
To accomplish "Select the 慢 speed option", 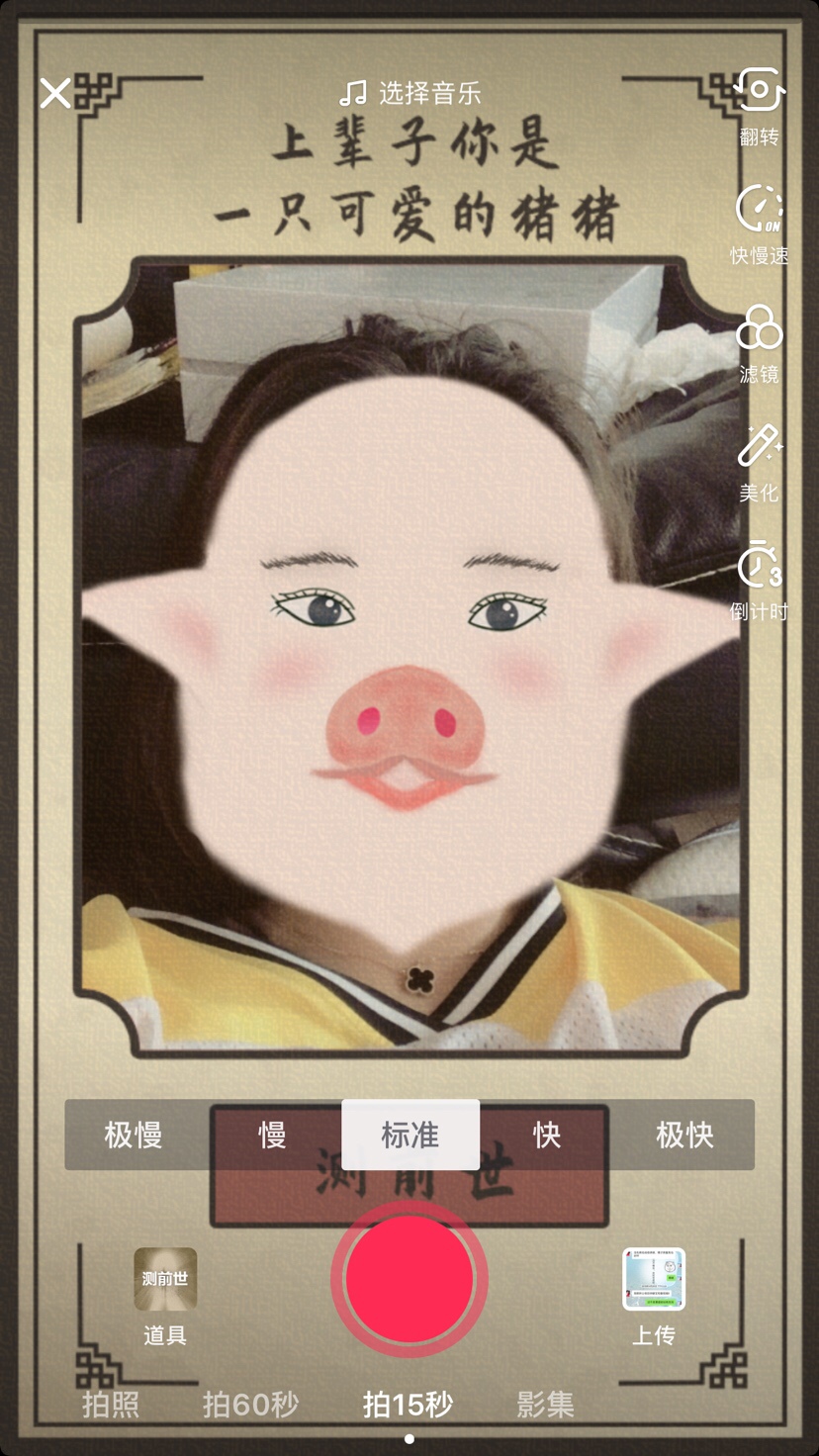I will 272,1135.
